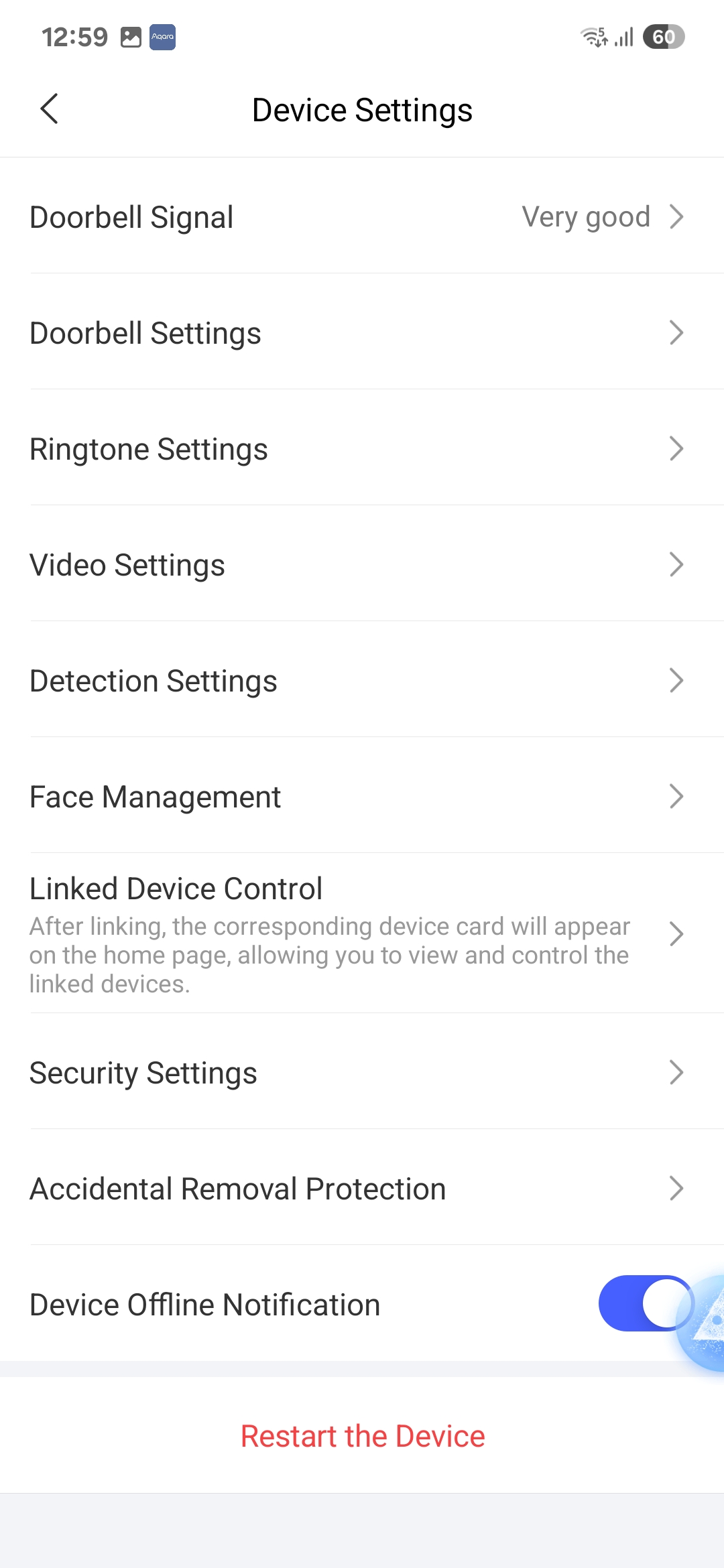Open Doorbell Signal details
724x1568 pixels.
coord(362,217)
